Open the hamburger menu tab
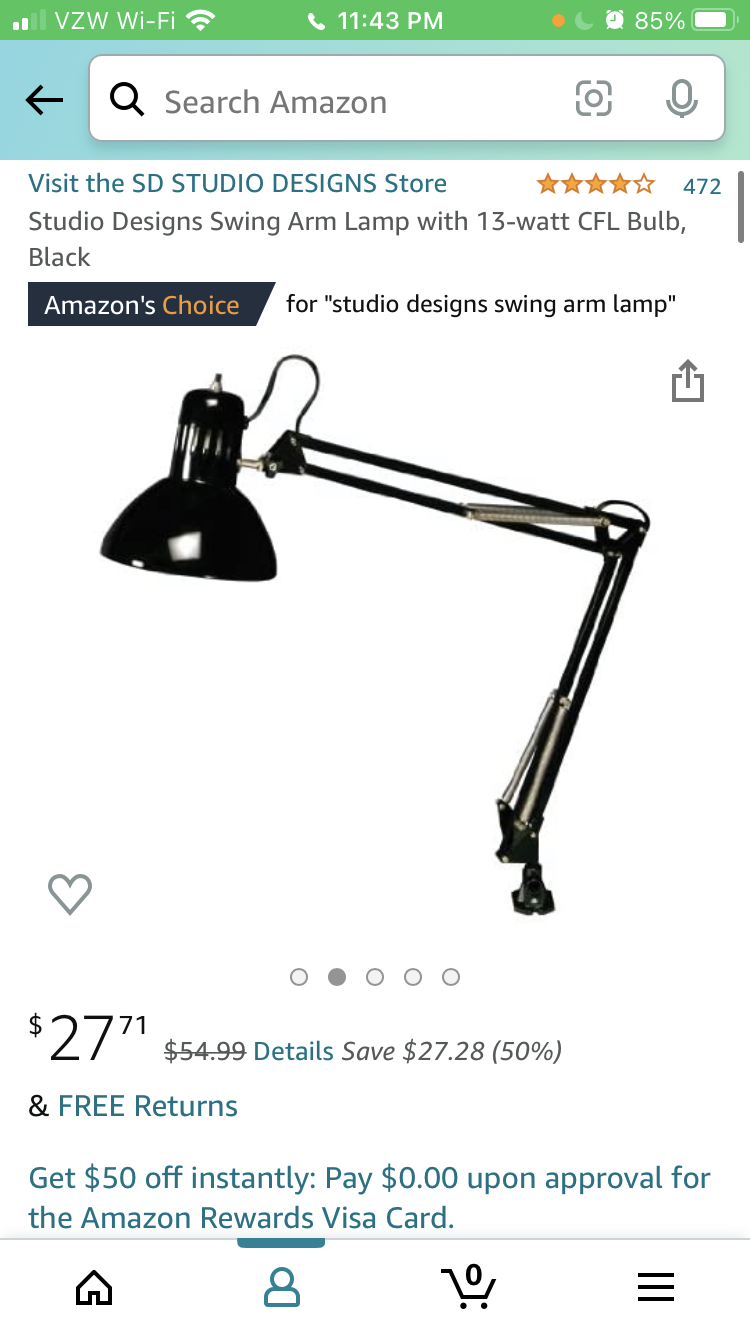Image resolution: width=750 pixels, height=1334 pixels. coord(655,1287)
